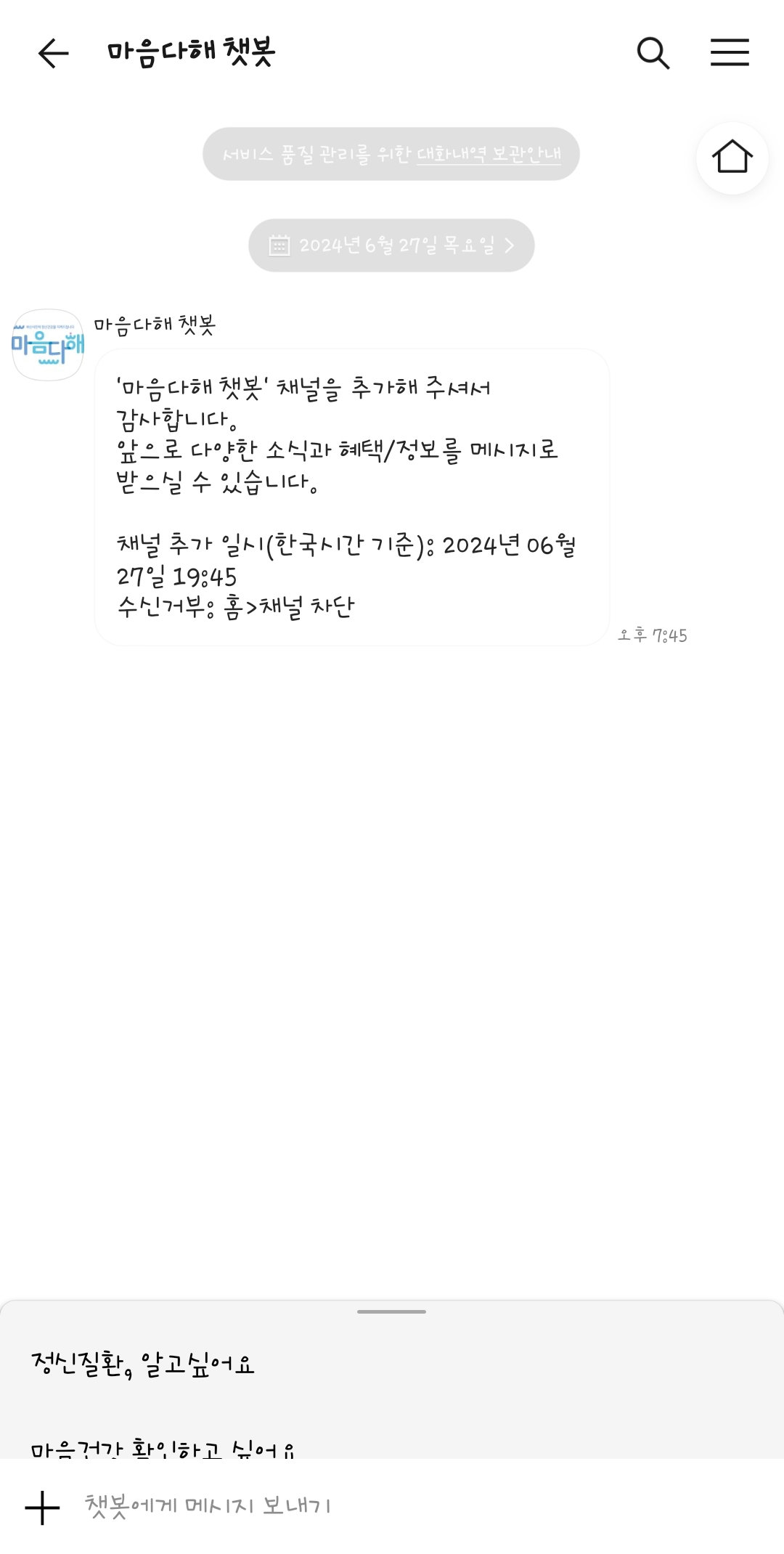Open the 2024년 6월 27일 date picker
Image resolution: width=784 pixels, height=1554 pixels.
[391, 245]
